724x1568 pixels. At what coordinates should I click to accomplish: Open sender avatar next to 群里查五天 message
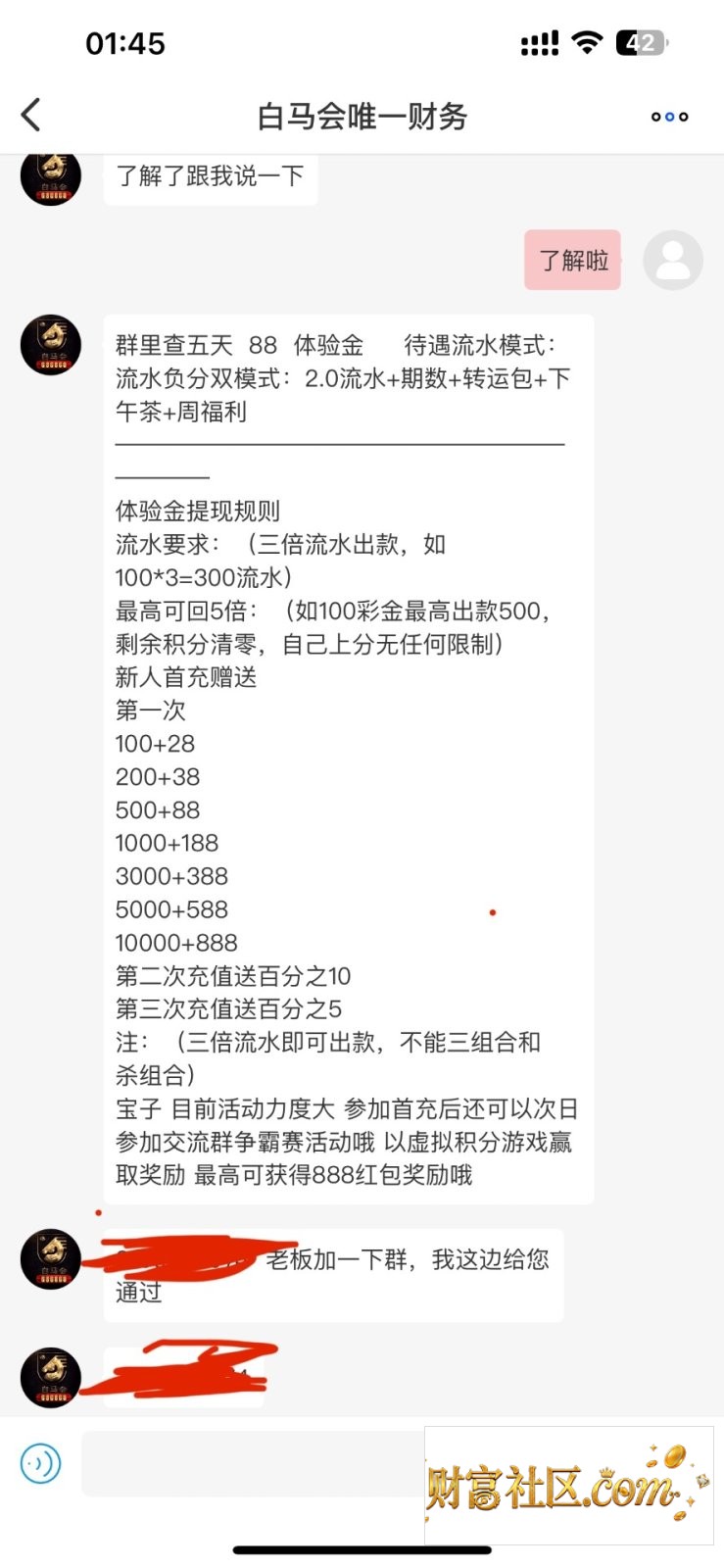[51, 345]
